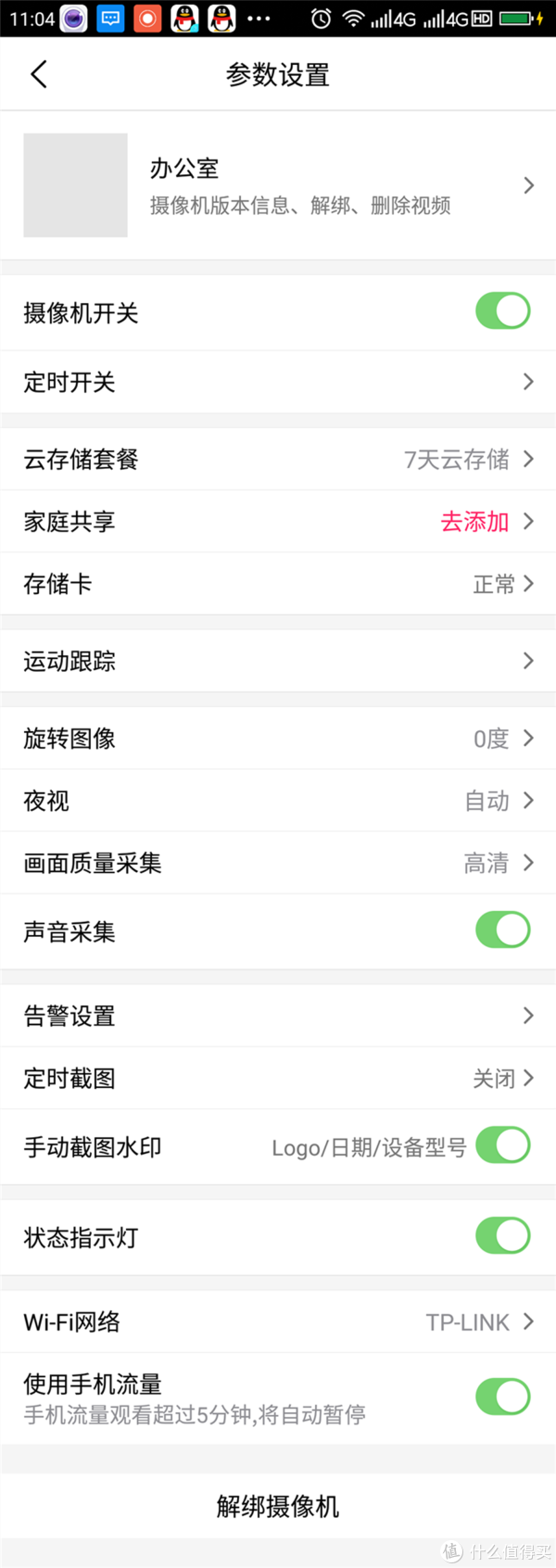Open 定时截图 settings
The width and height of the screenshot is (556, 1568).
pyautogui.click(x=278, y=1078)
